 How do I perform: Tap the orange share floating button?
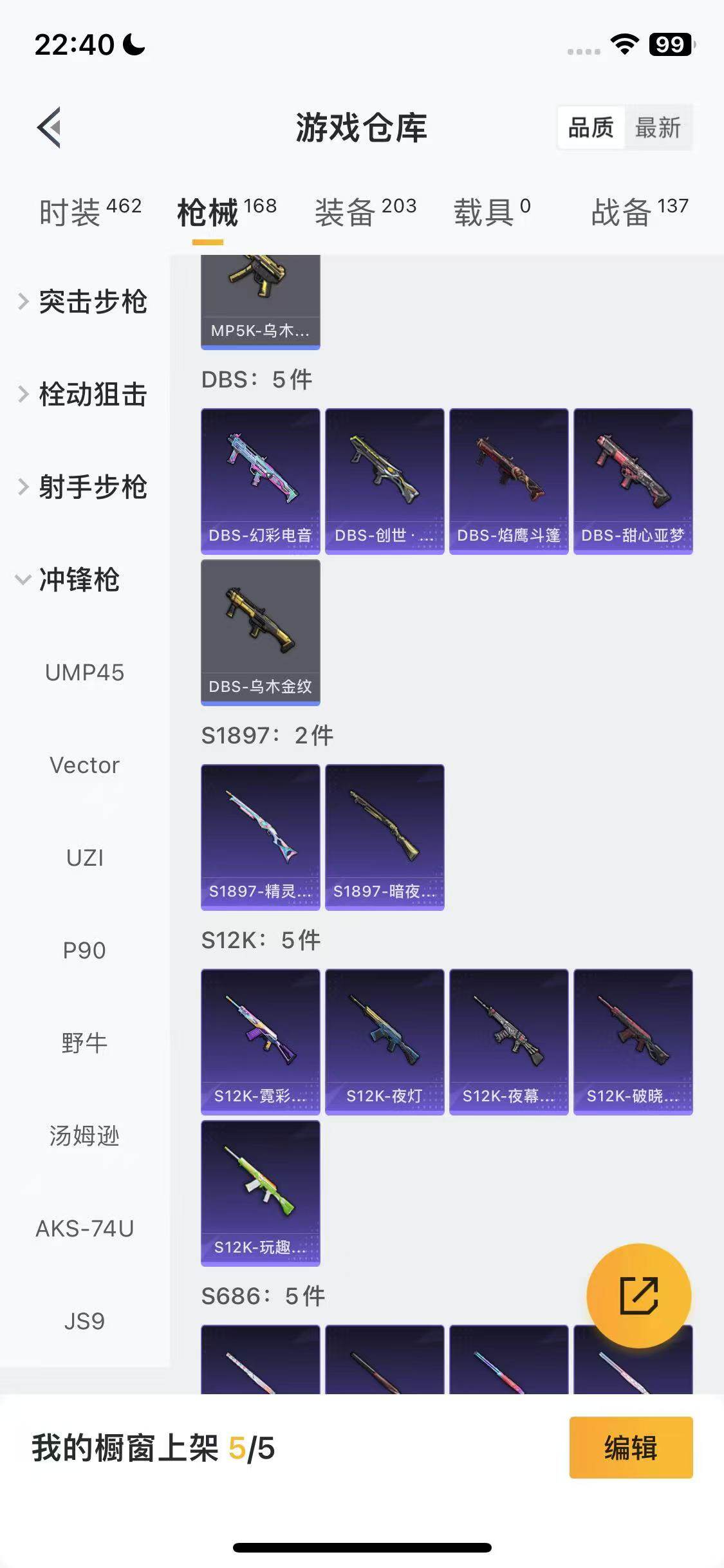click(638, 1296)
